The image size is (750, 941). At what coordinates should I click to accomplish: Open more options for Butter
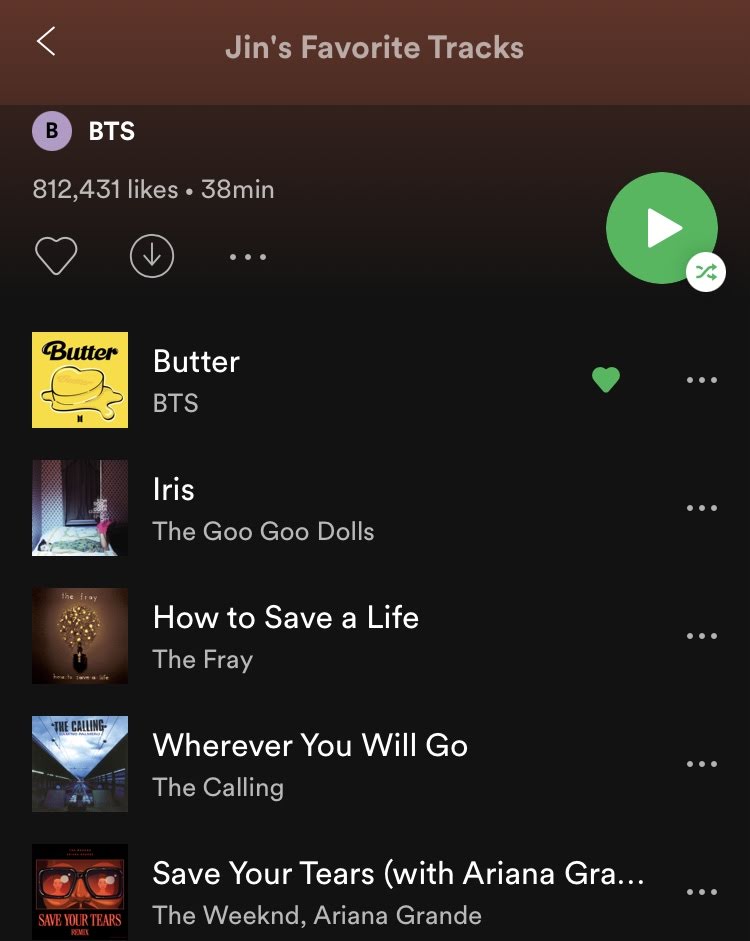point(702,380)
